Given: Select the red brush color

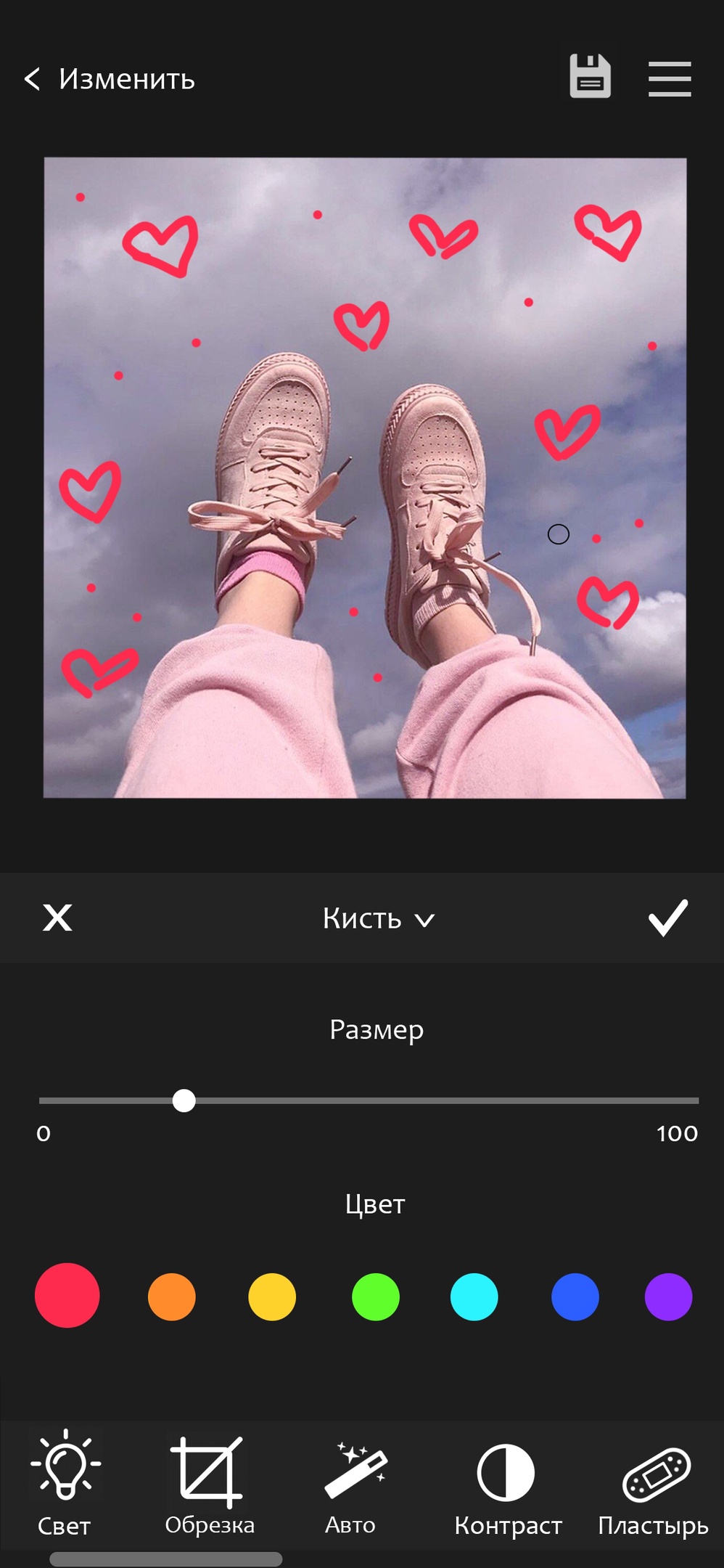Looking at the screenshot, I should click(67, 1296).
